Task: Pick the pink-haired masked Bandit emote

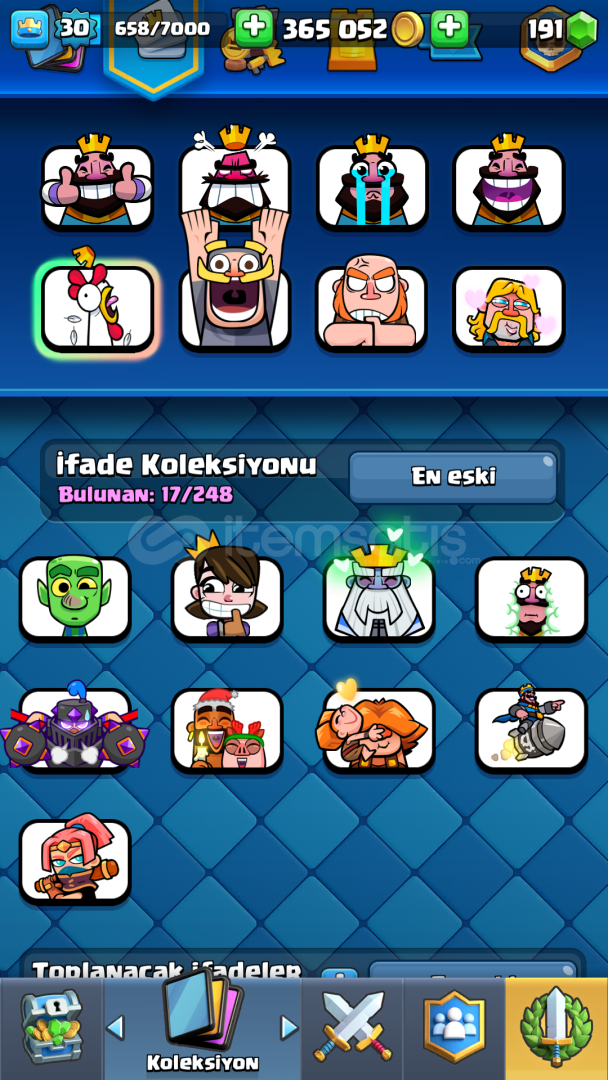Action: [x=75, y=860]
